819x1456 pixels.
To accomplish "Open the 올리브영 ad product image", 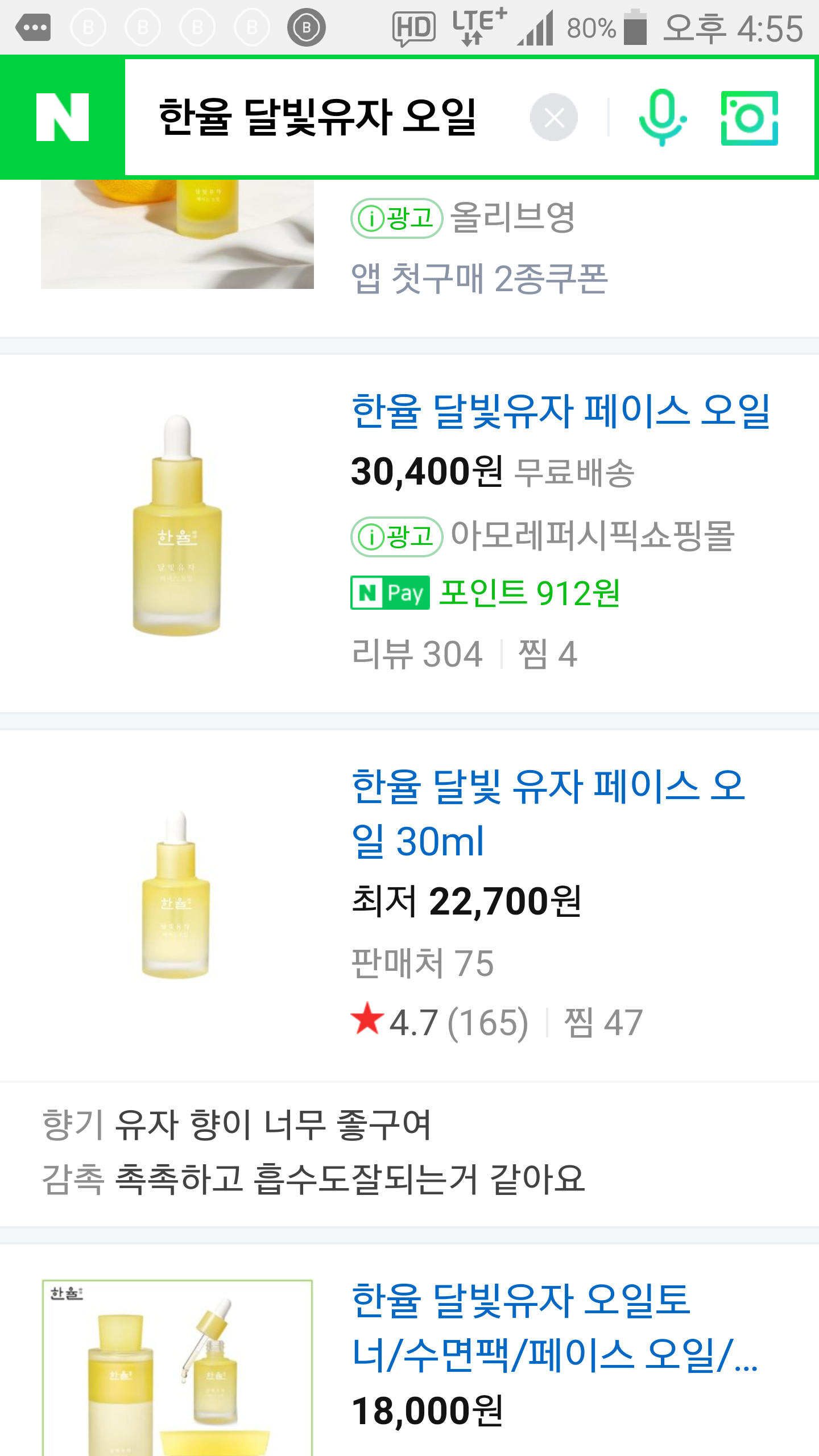I will click(x=177, y=233).
